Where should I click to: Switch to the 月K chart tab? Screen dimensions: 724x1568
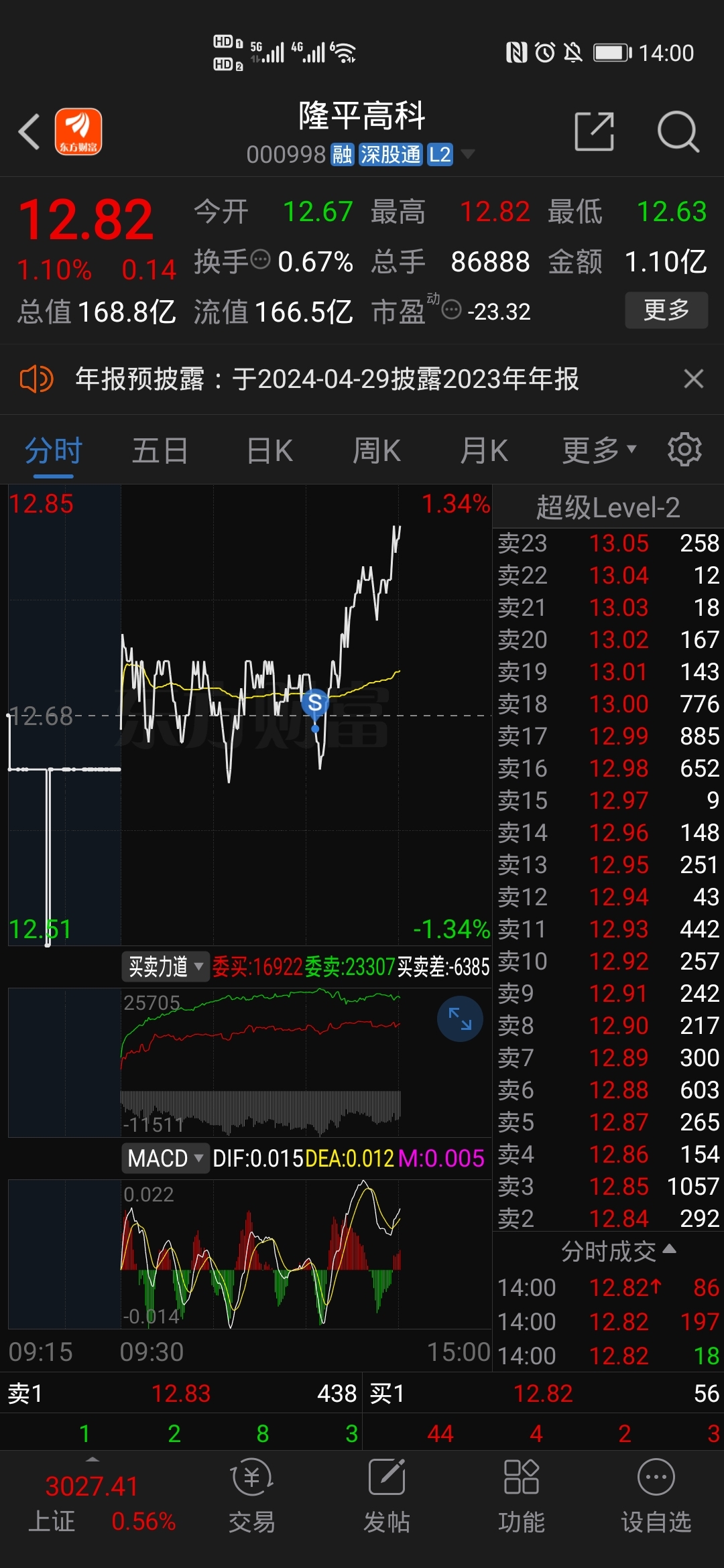click(484, 450)
